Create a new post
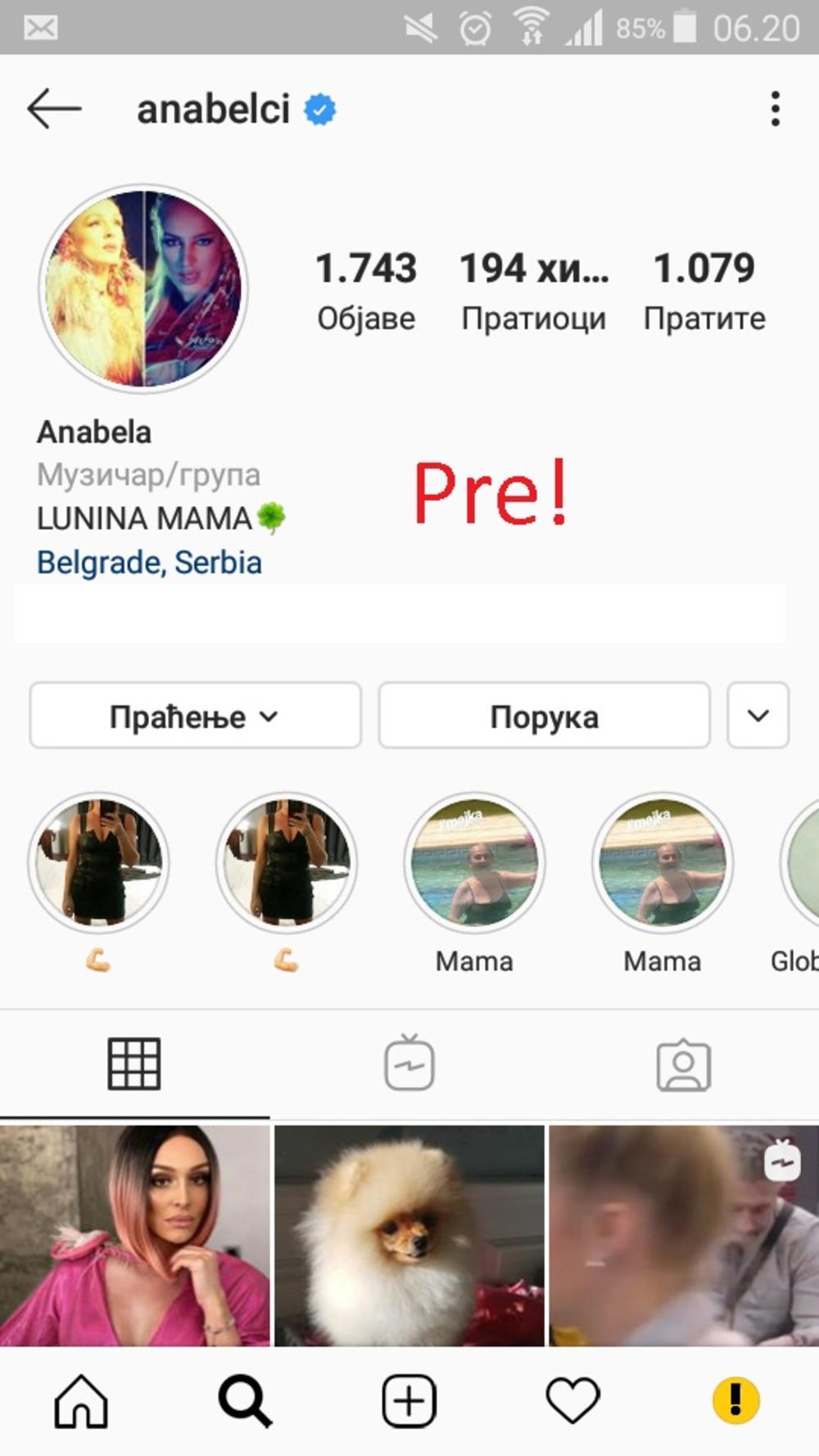The image size is (819, 1456). pyautogui.click(x=409, y=1400)
